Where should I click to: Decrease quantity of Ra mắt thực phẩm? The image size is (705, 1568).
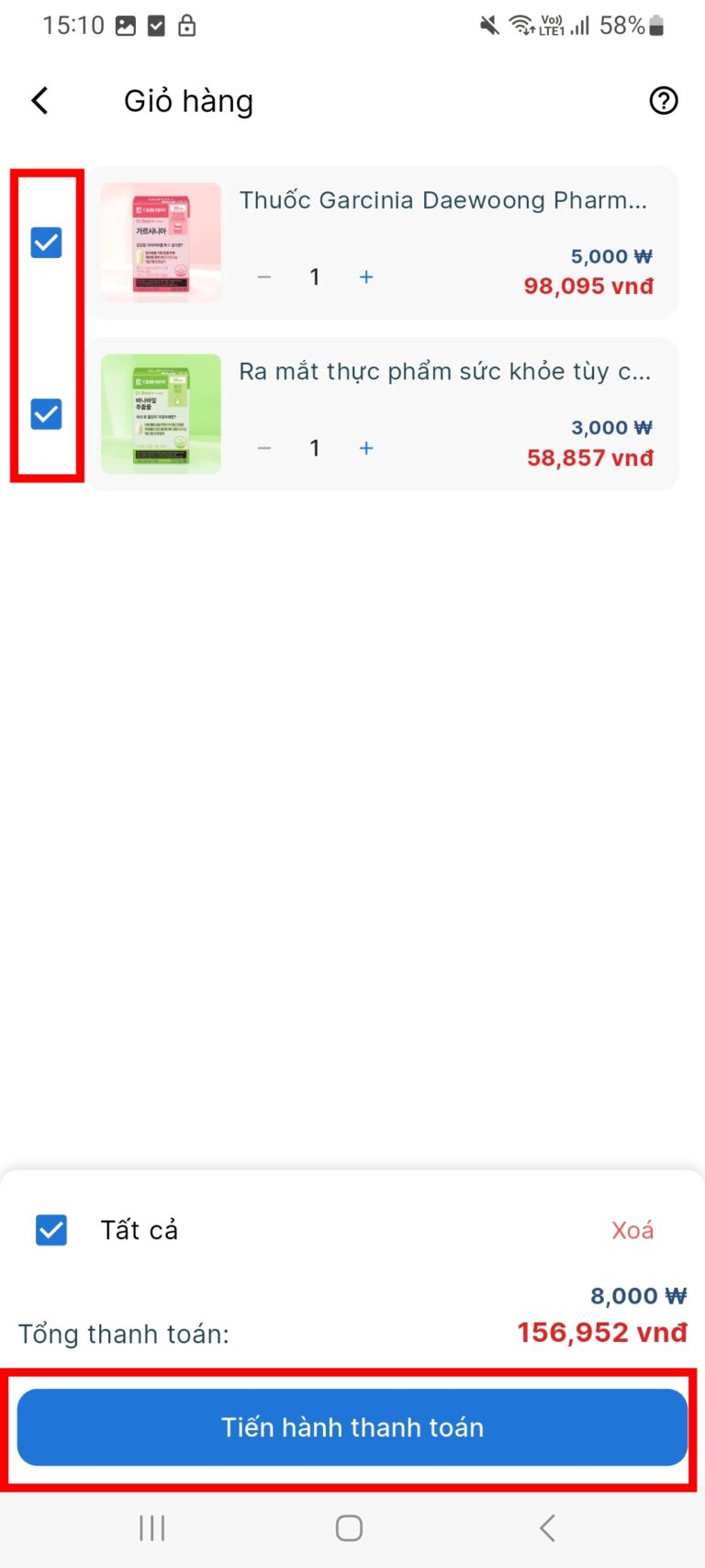[x=264, y=448]
